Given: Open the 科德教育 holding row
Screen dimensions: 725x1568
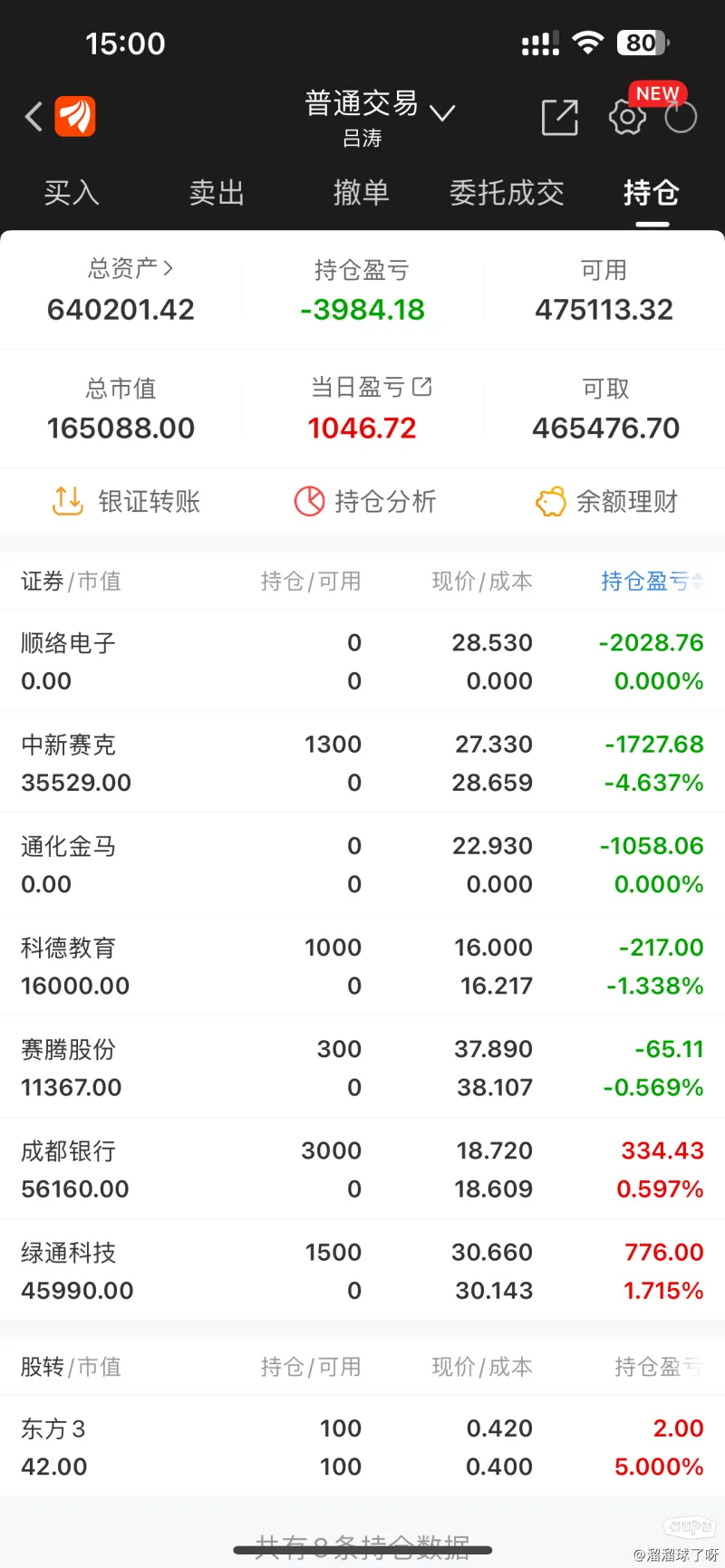Looking at the screenshot, I should (362, 966).
